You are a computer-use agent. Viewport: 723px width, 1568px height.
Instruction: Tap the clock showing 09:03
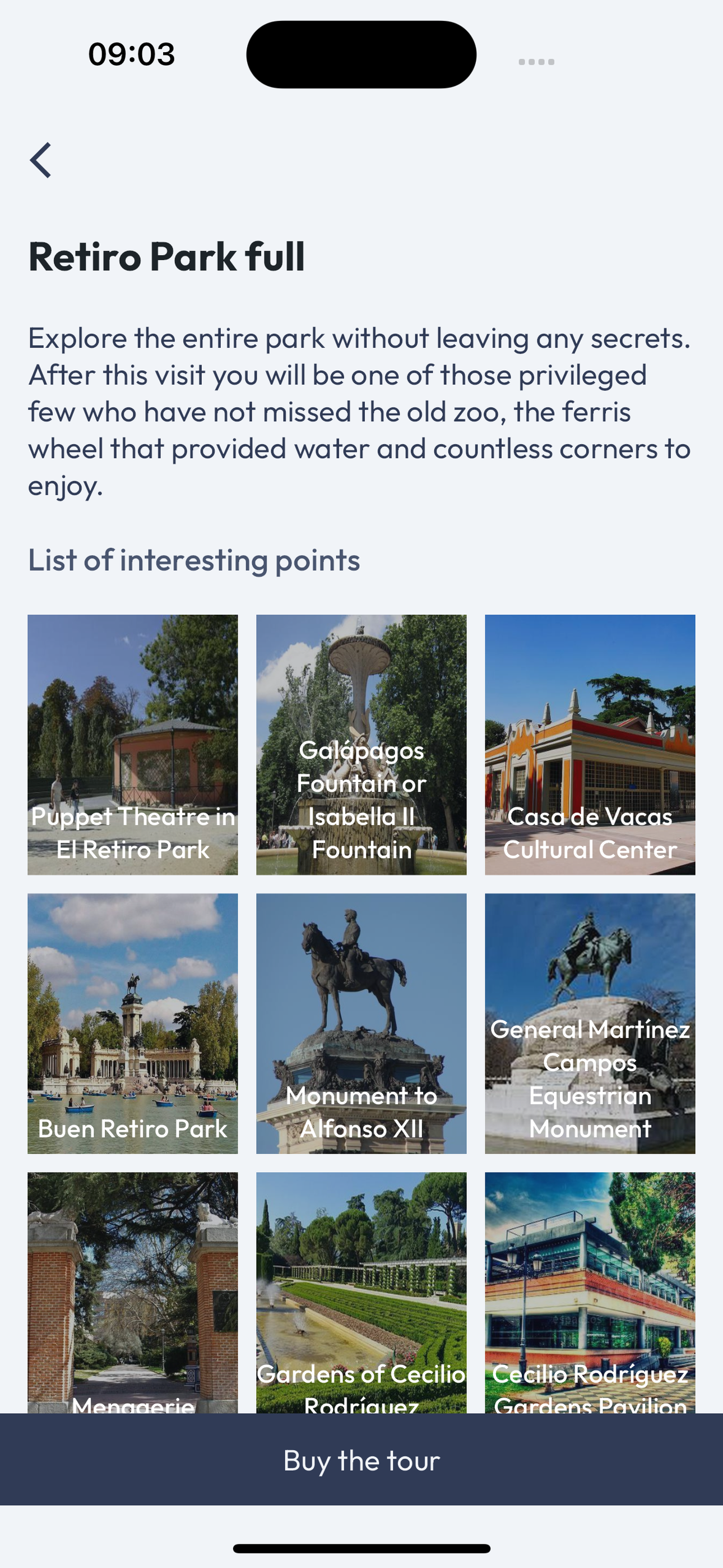coord(130,54)
